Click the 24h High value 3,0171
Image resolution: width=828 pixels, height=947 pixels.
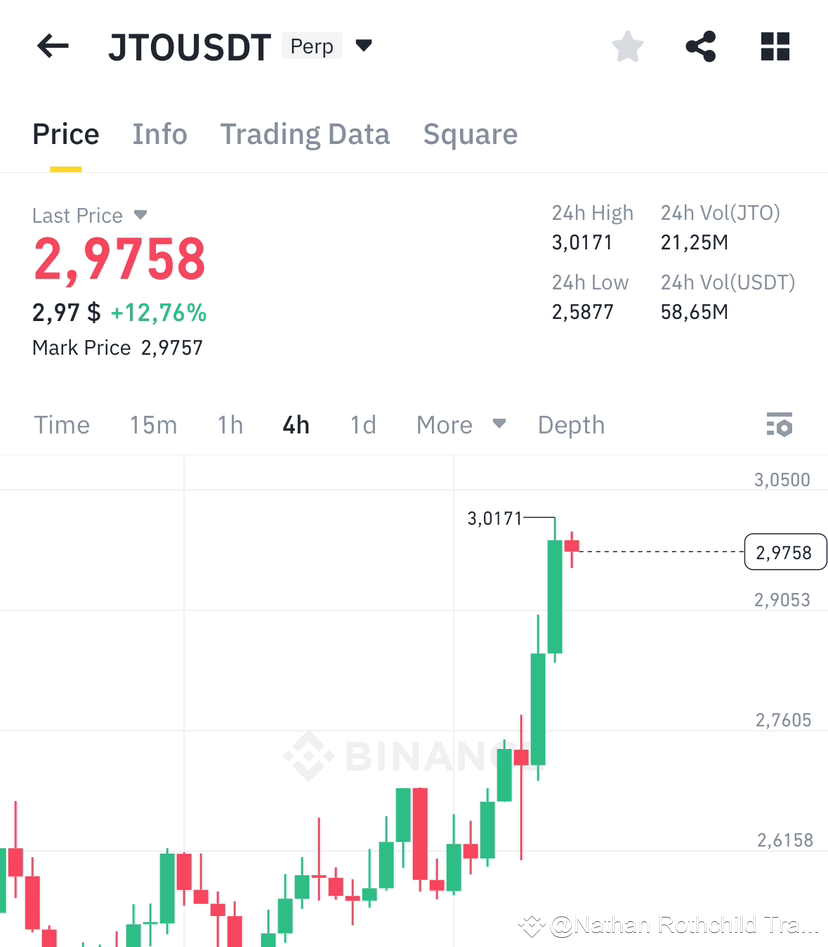pos(580,241)
